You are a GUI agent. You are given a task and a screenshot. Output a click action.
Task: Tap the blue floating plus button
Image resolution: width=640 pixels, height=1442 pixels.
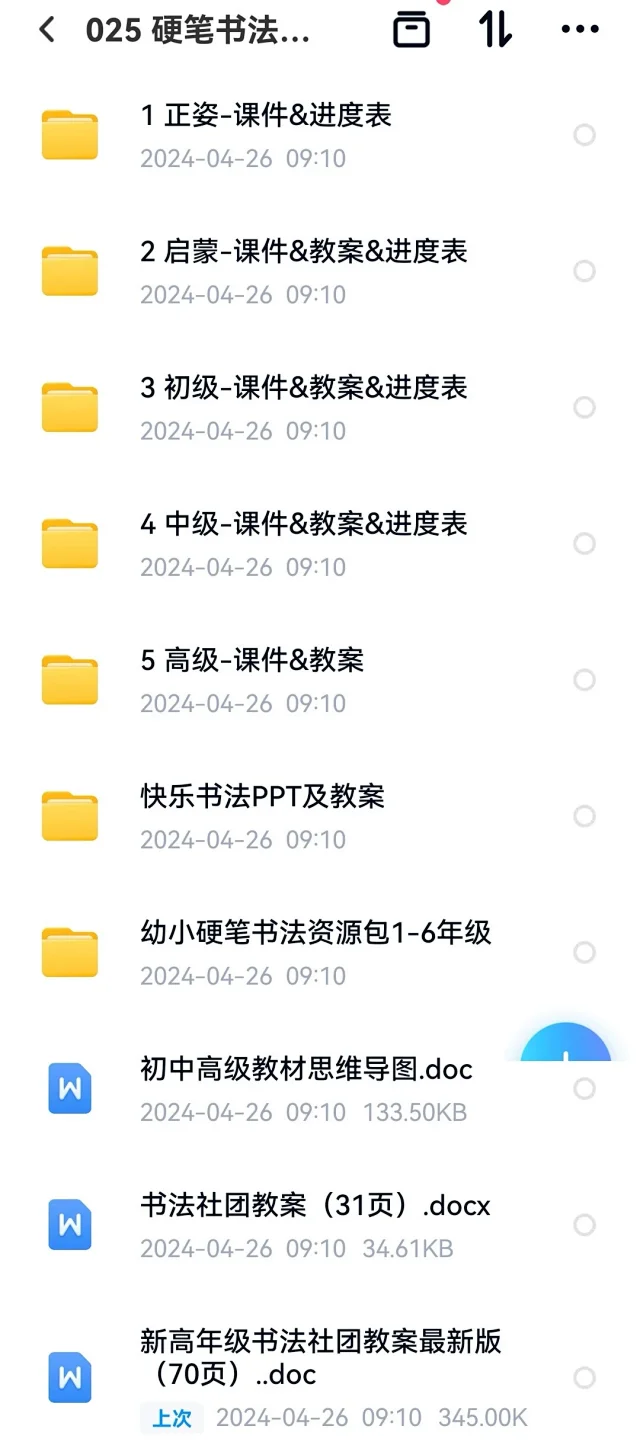point(566,1045)
